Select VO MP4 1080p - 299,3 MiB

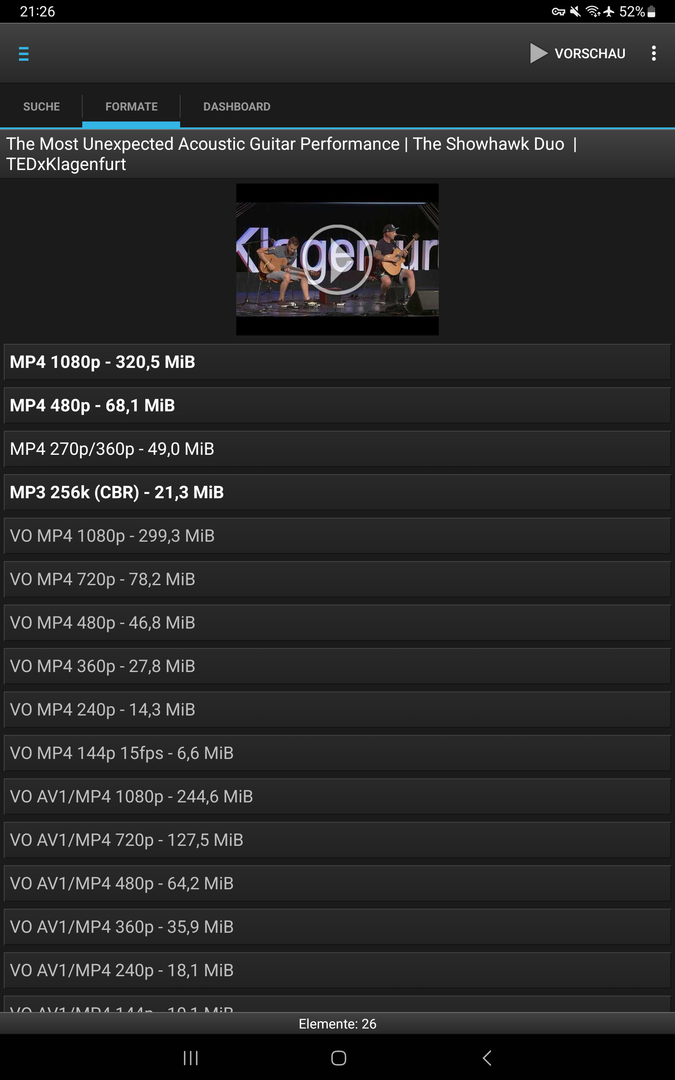coord(337,536)
